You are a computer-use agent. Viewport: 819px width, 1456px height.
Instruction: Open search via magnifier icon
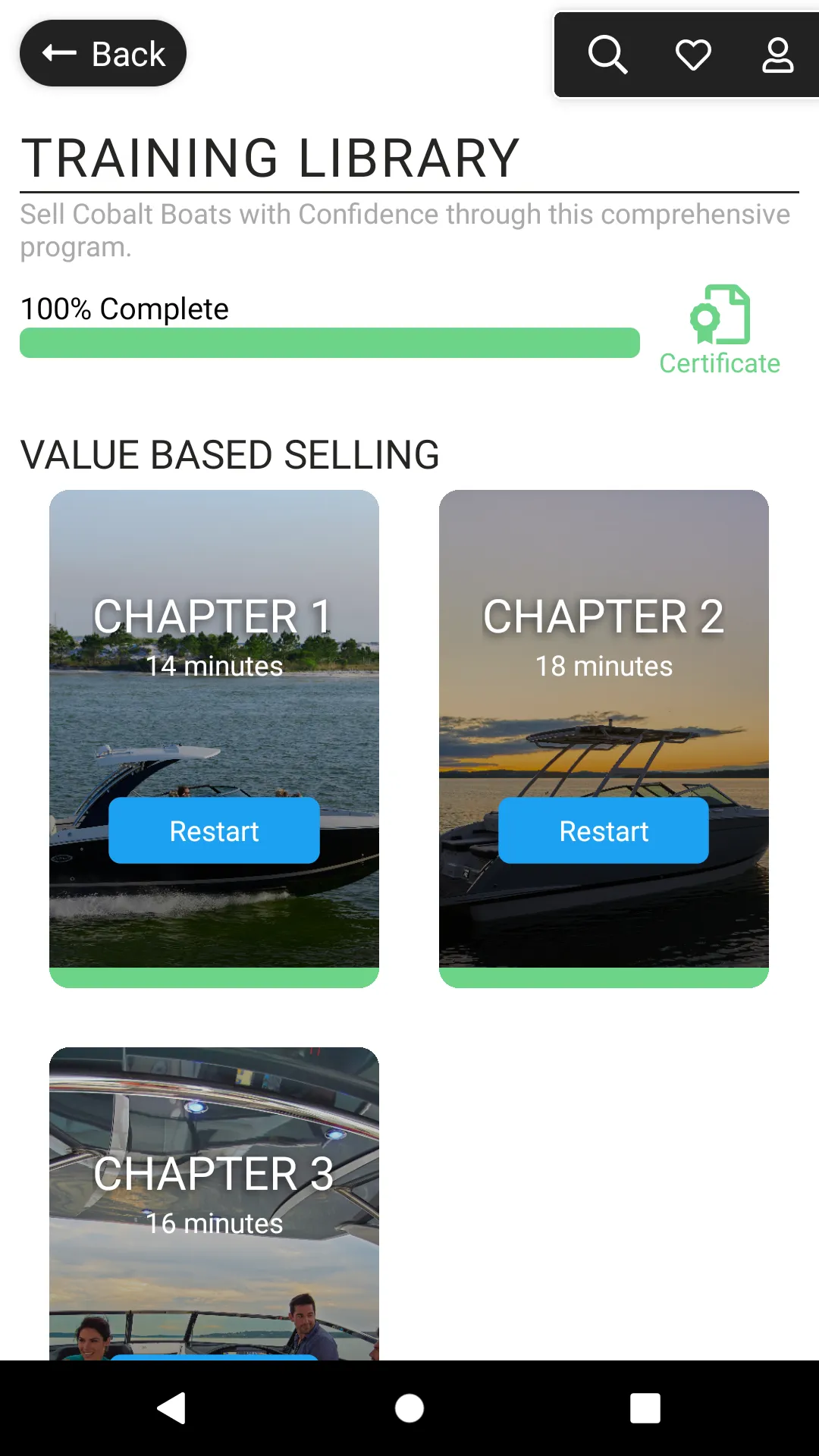[x=607, y=55]
